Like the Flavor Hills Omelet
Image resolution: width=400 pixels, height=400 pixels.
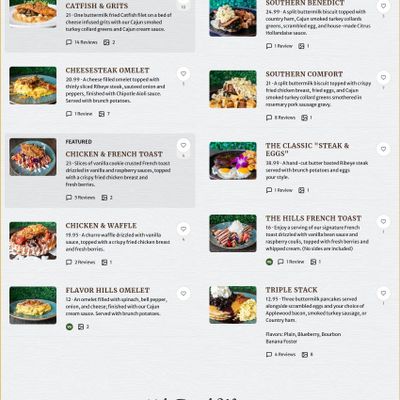[183, 293]
